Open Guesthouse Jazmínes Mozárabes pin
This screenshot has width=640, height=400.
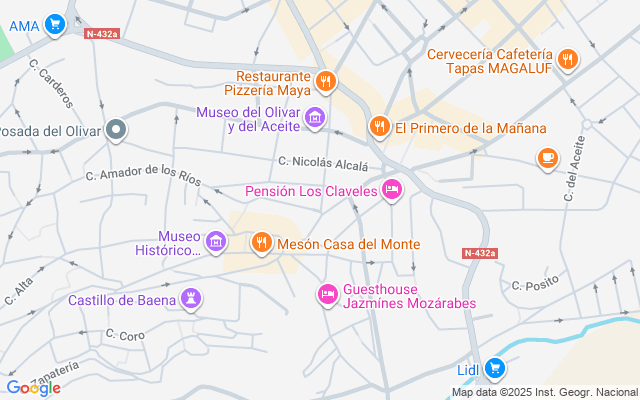[327, 295]
